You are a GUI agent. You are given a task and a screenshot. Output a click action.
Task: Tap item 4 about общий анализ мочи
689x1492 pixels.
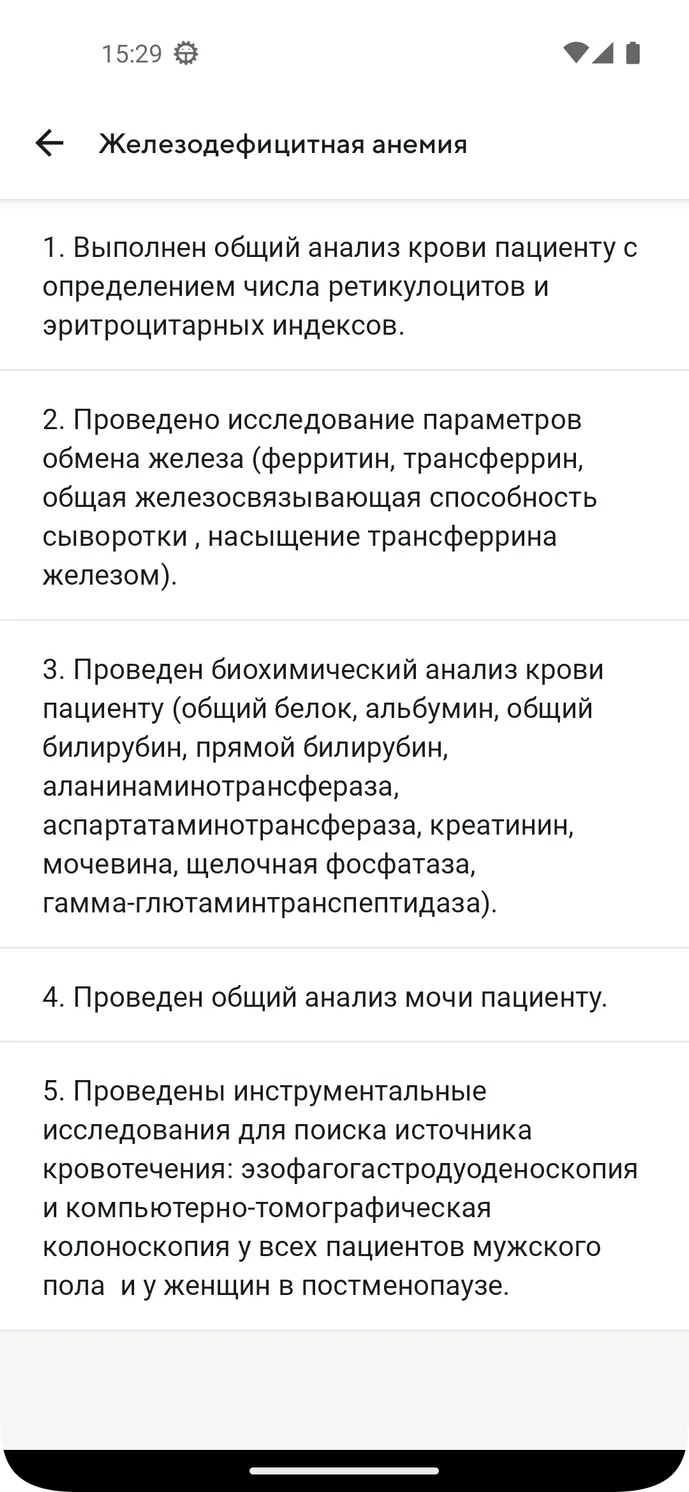click(344, 996)
